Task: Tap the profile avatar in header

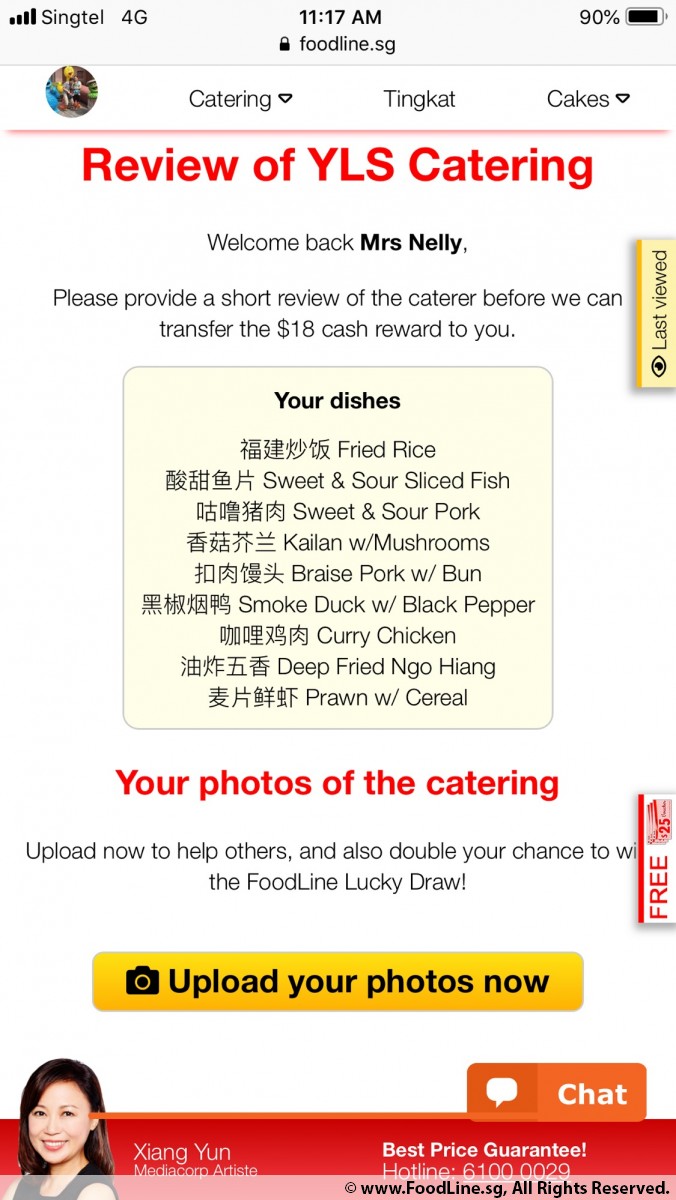Action: pyautogui.click(x=72, y=92)
